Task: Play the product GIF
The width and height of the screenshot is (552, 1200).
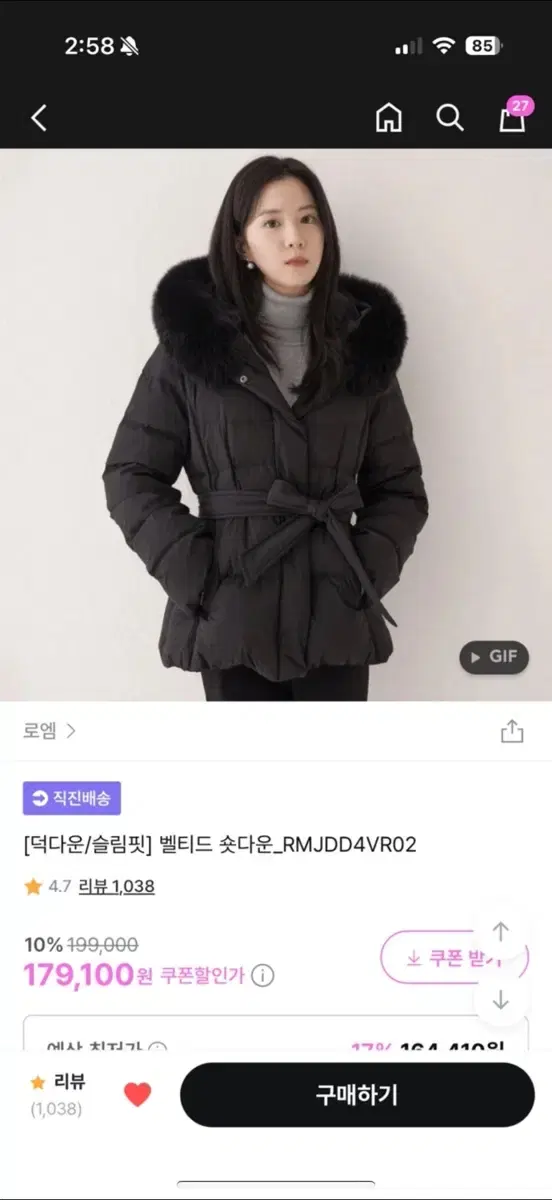Action: coord(494,657)
